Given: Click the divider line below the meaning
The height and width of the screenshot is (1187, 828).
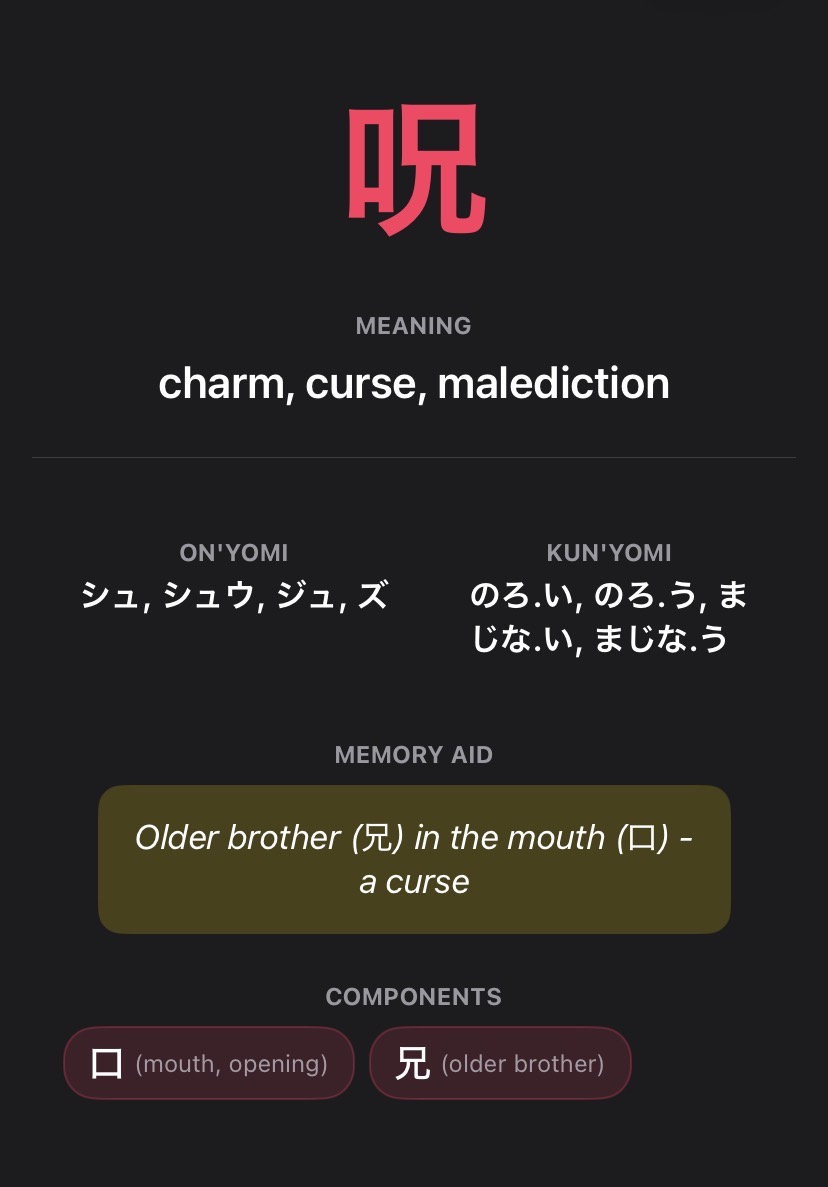Looking at the screenshot, I should point(413,458).
